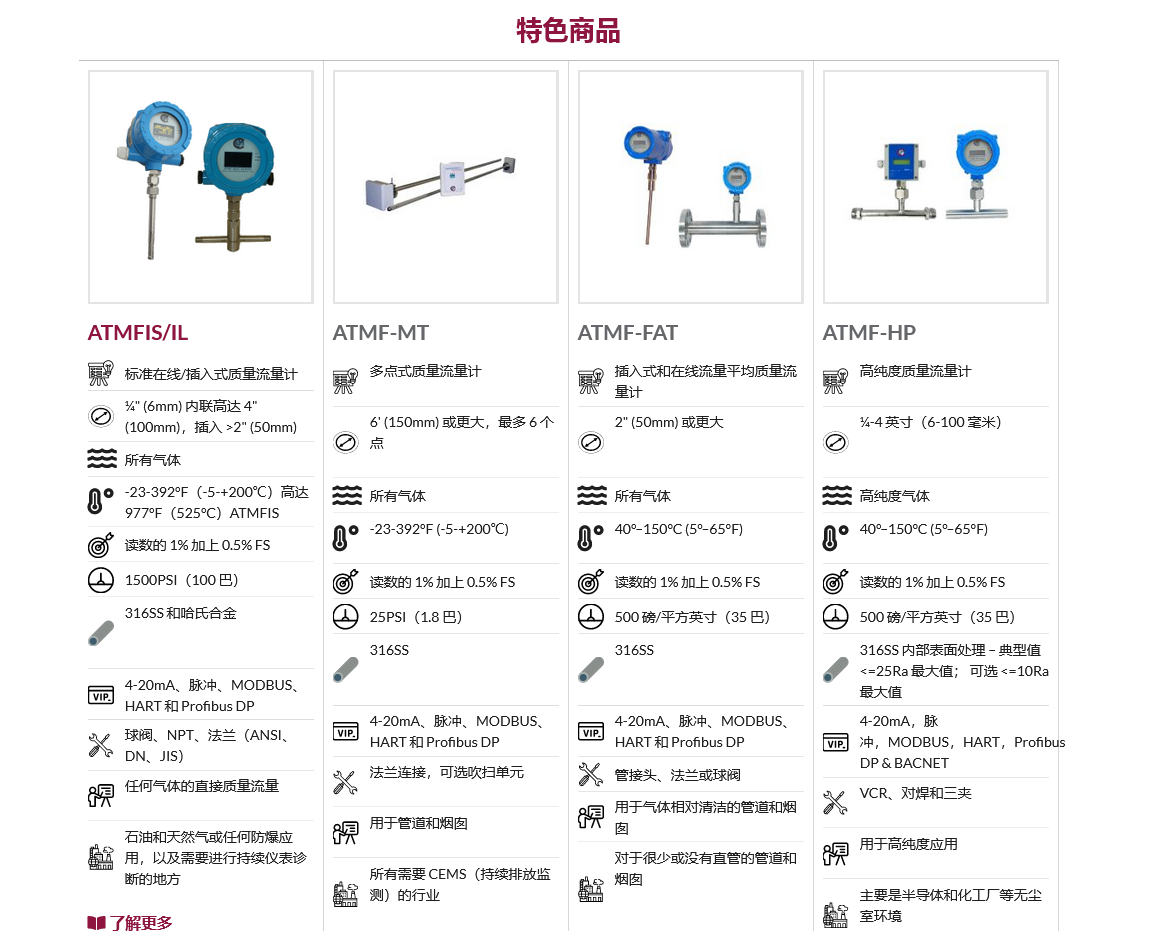Tap the ATMFIS/IL product title

[138, 333]
